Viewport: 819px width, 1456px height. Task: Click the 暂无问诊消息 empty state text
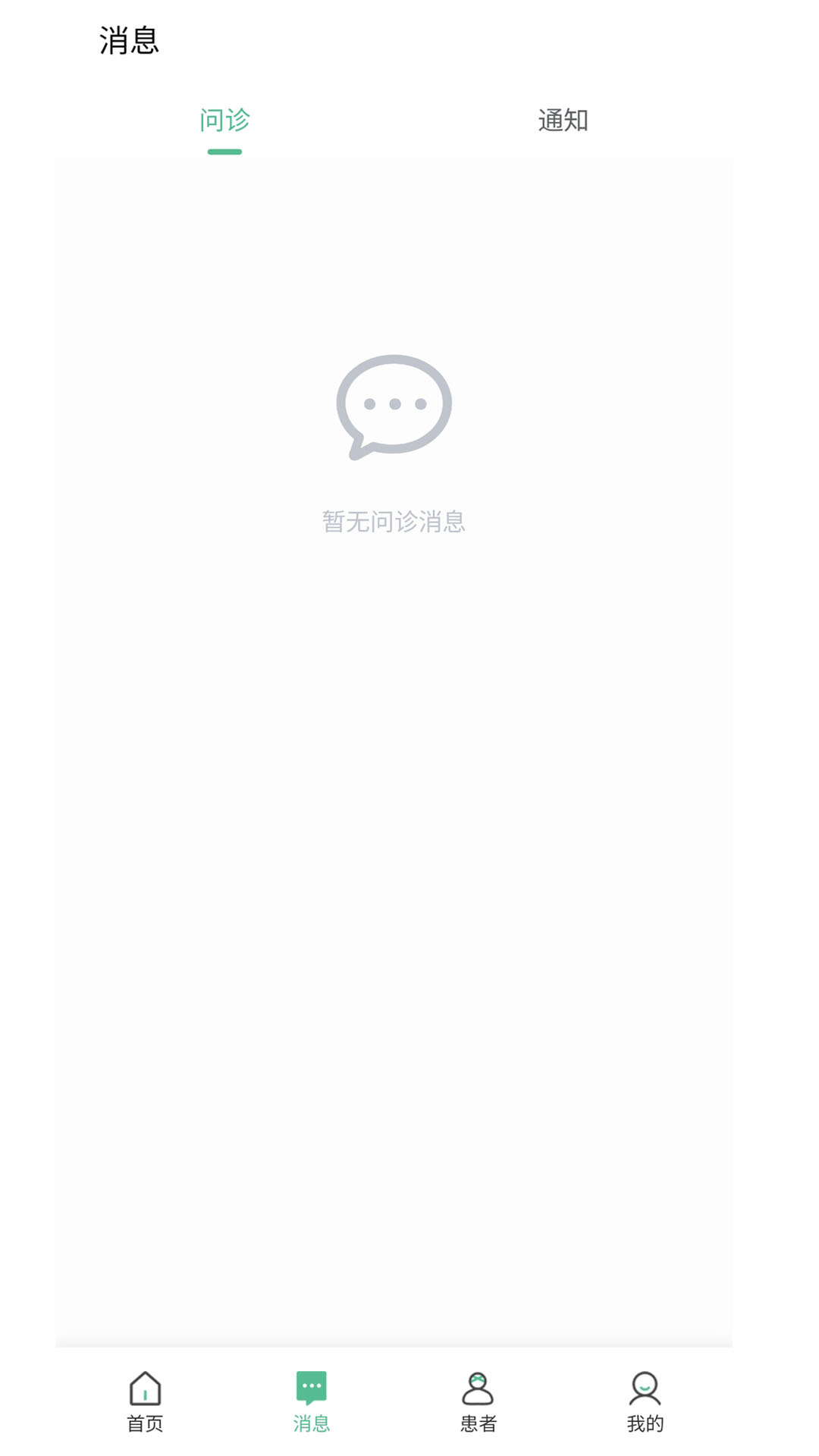coord(394,523)
